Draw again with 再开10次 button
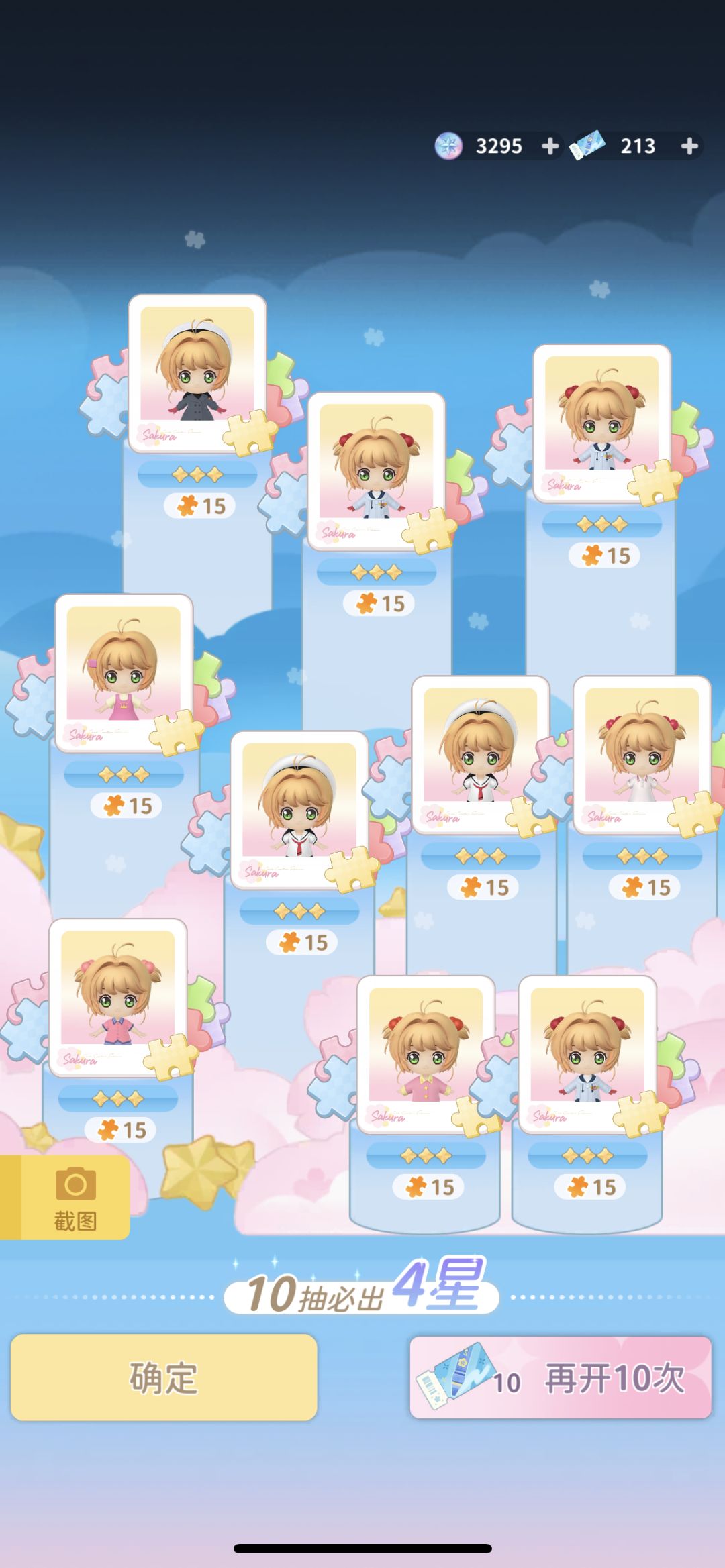The image size is (725, 1568). coord(561,1377)
